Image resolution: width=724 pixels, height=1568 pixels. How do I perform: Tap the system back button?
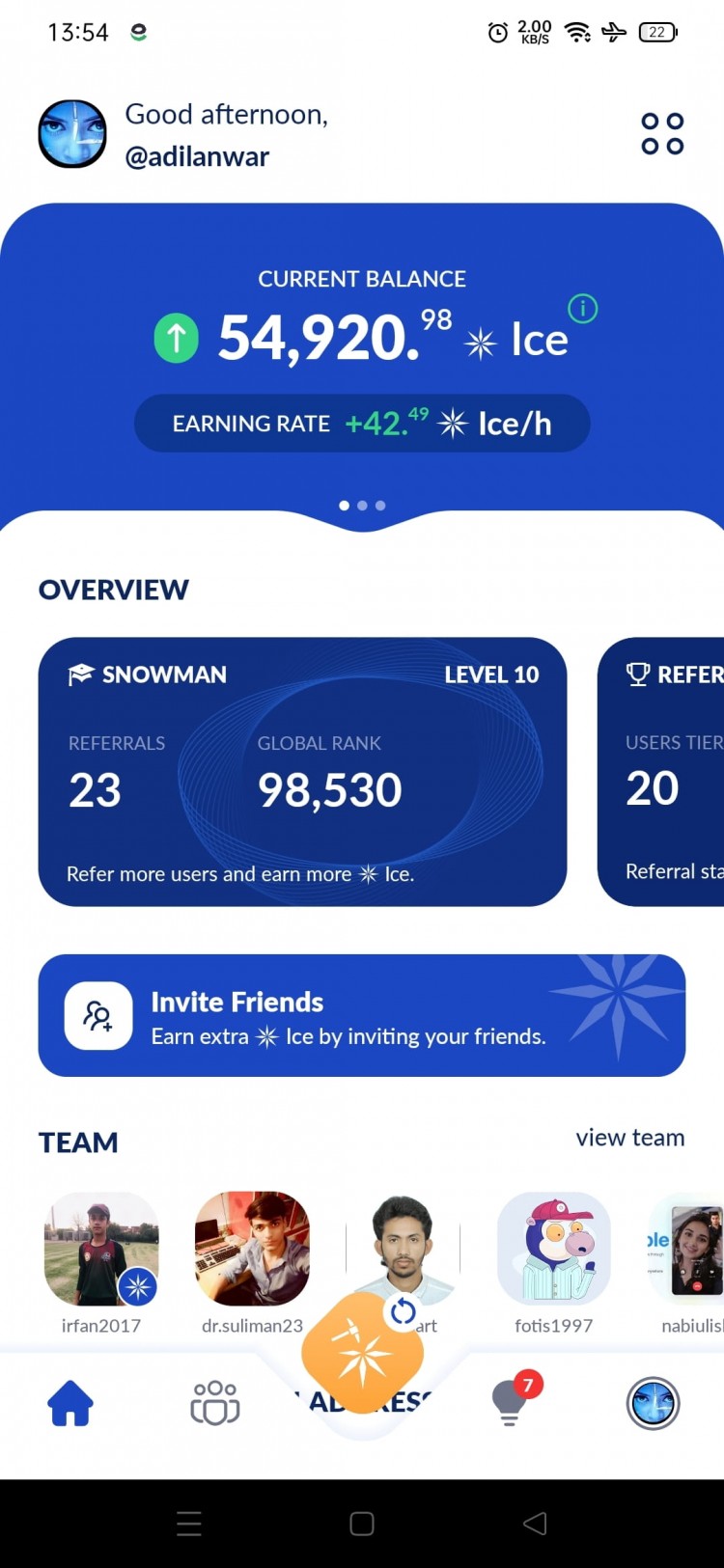[x=535, y=1524]
